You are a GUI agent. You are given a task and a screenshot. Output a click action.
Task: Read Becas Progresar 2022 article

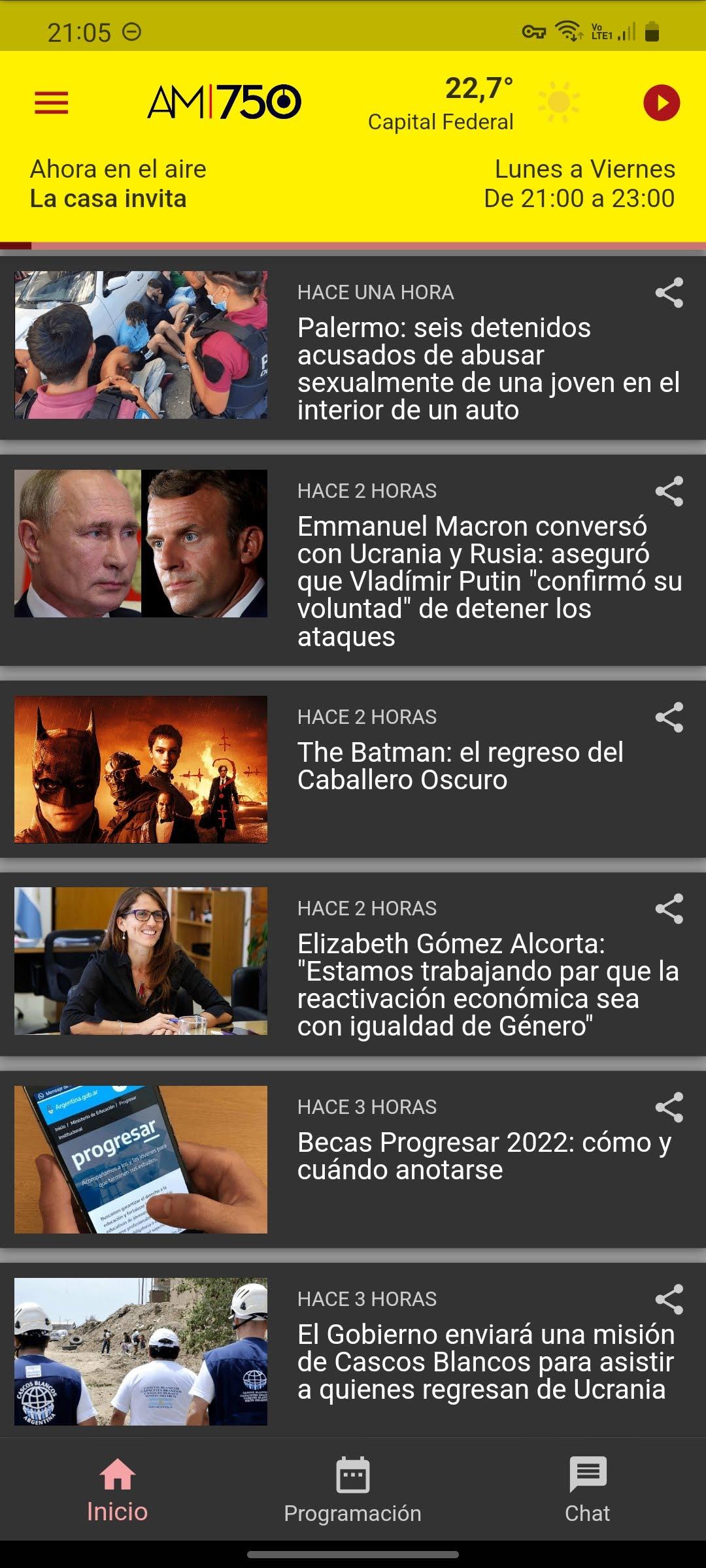click(x=353, y=1159)
